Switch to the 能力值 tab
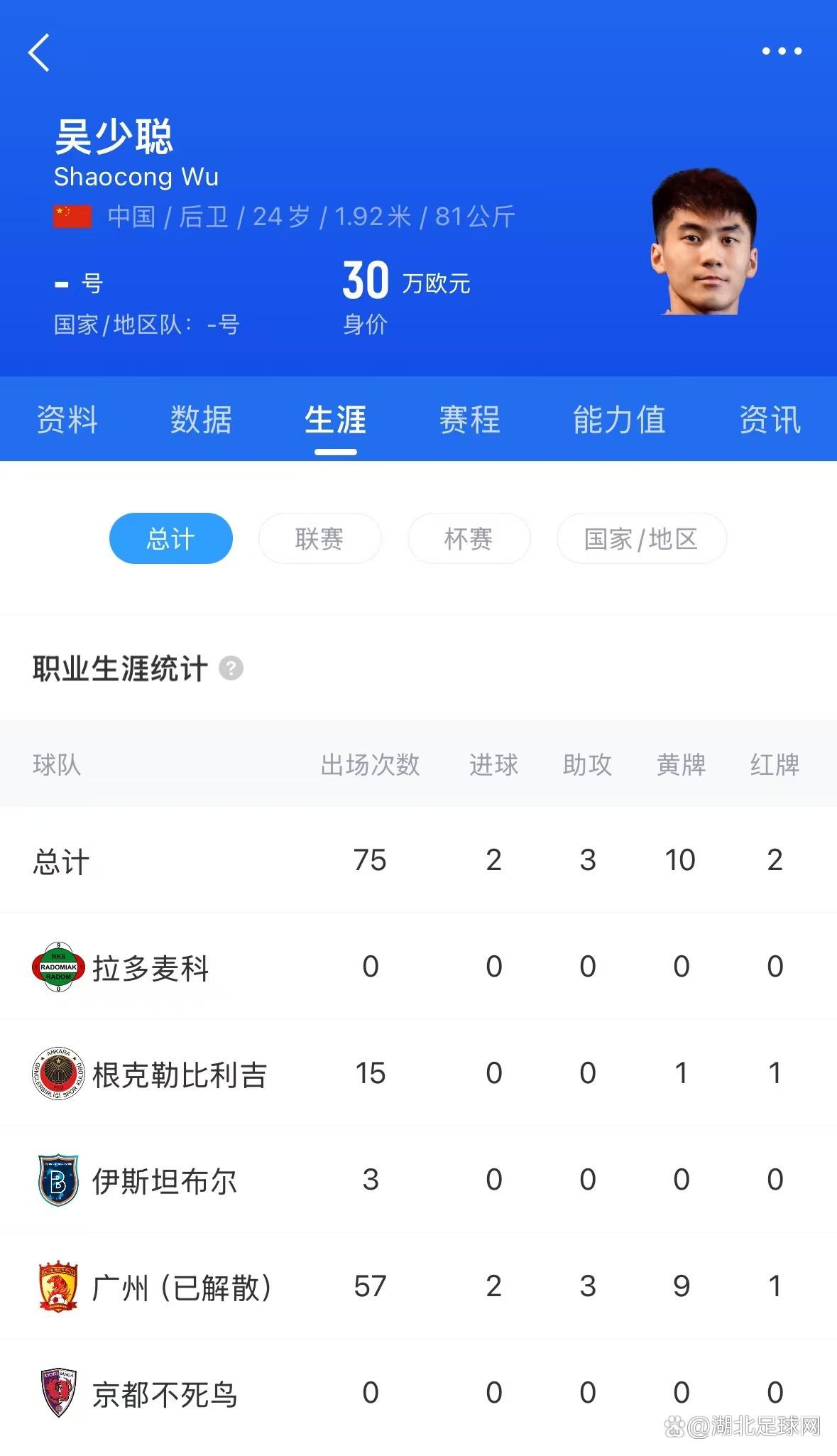The height and width of the screenshot is (1456, 837). click(x=619, y=420)
